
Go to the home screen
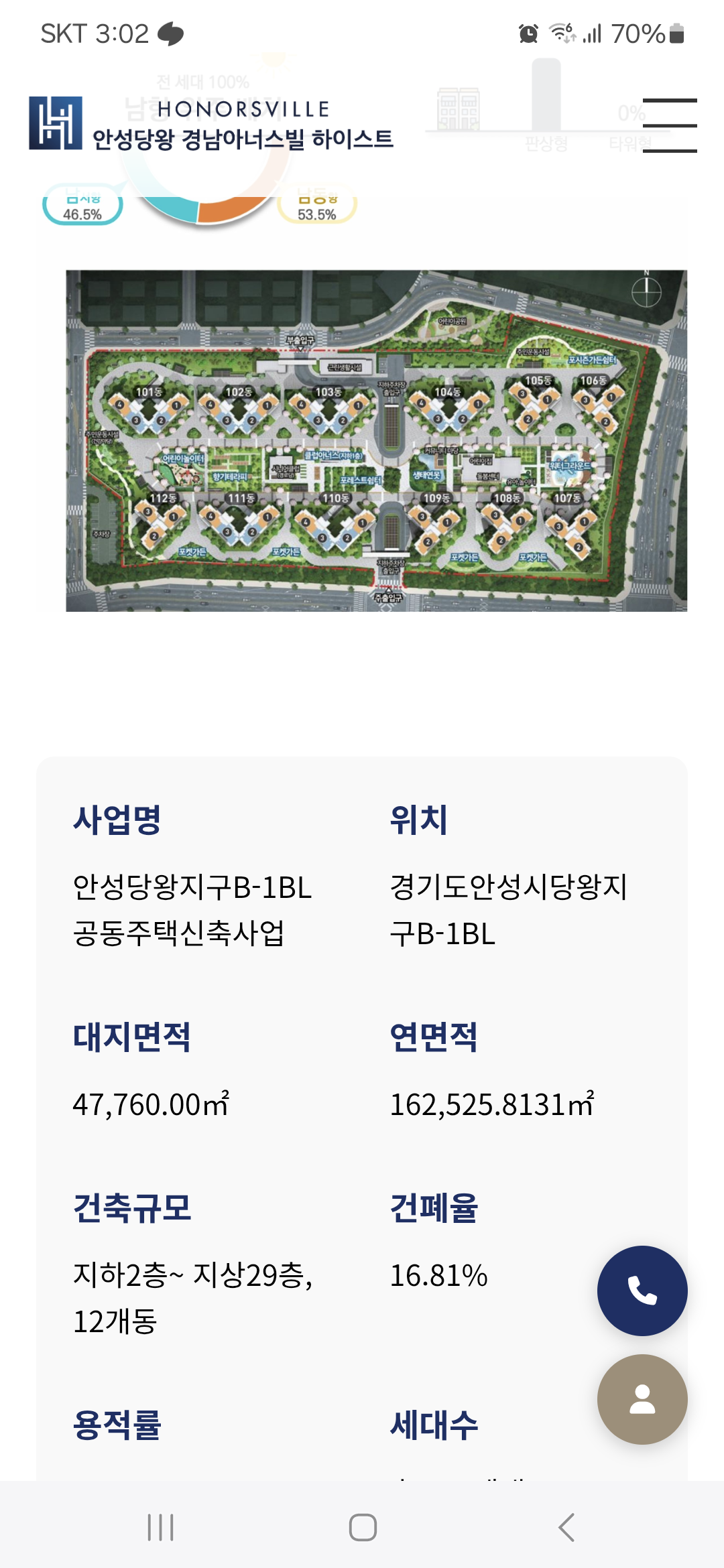point(363,1528)
